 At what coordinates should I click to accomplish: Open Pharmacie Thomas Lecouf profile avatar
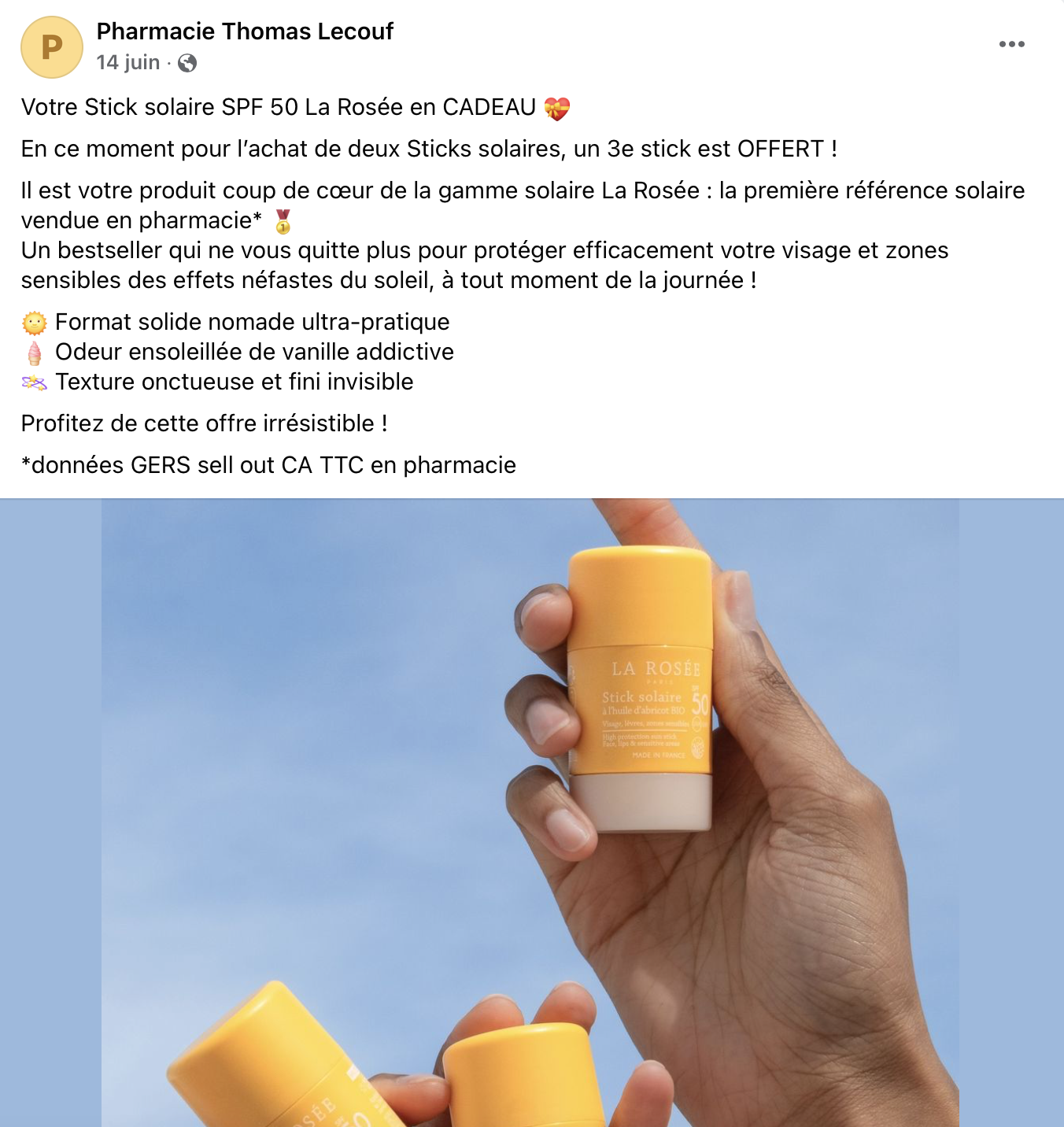[52, 47]
